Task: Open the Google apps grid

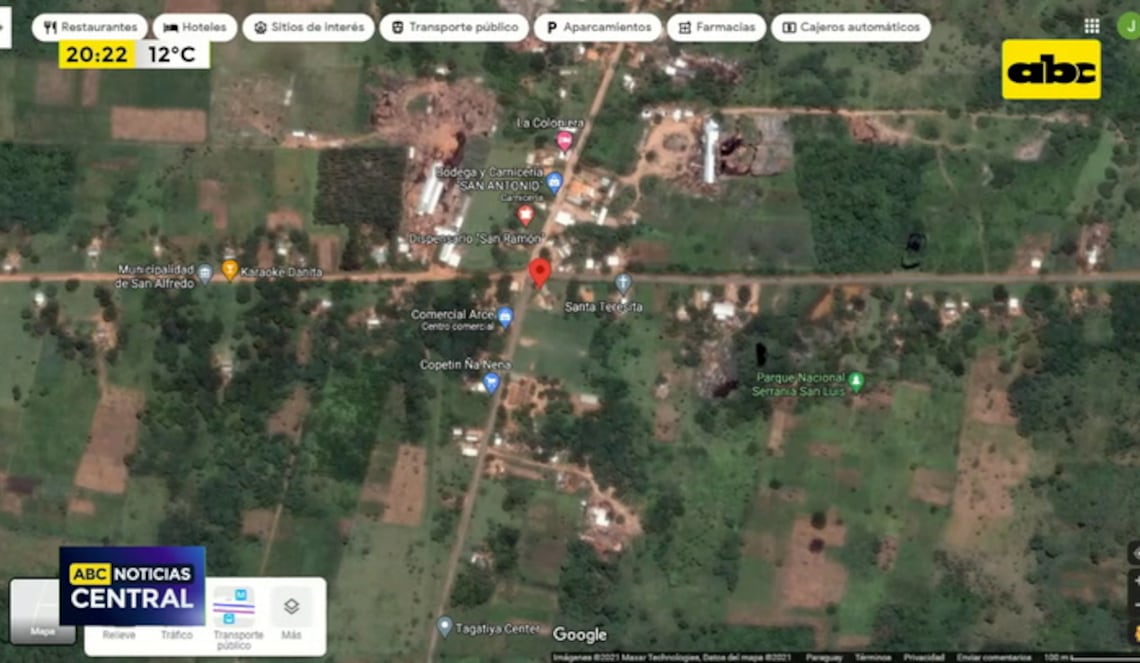Action: tap(1092, 26)
